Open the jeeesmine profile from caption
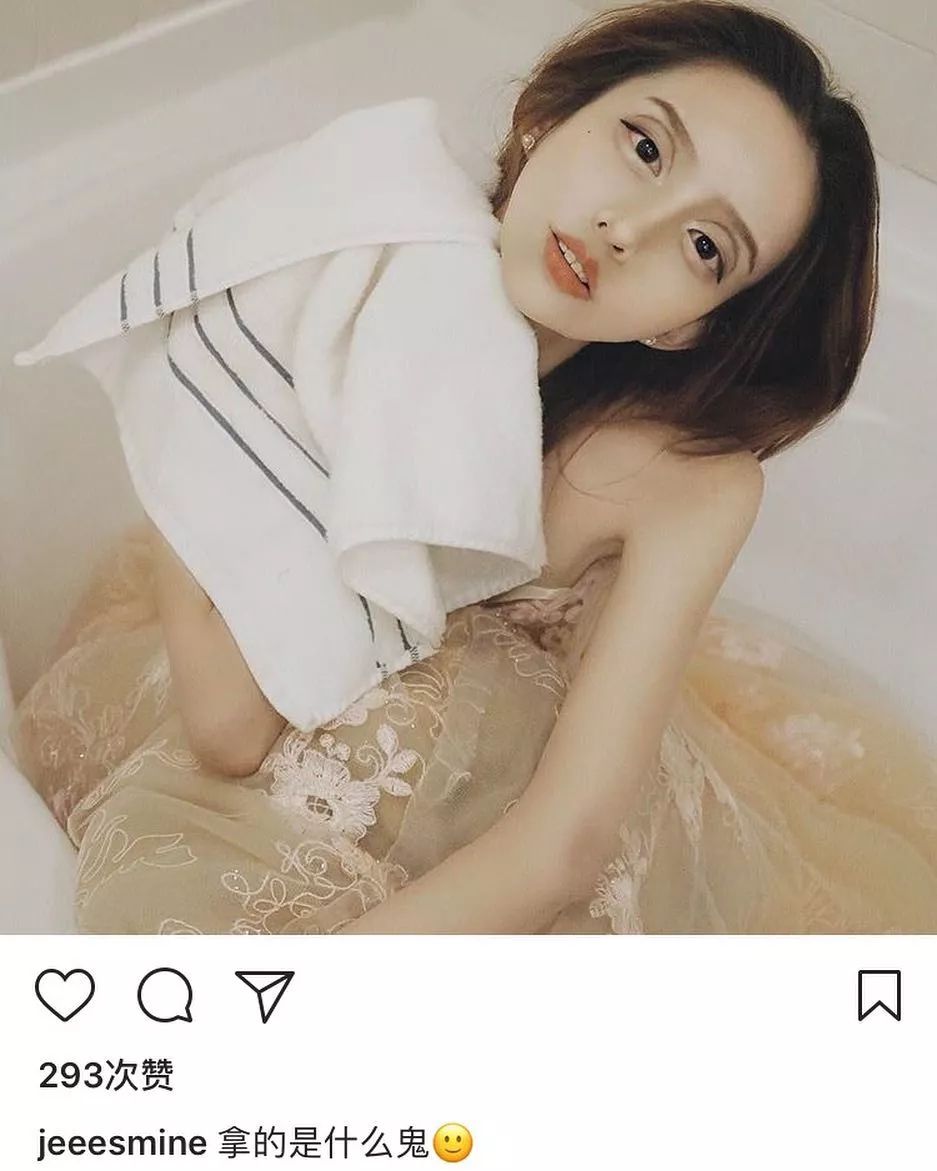This screenshot has height=1171, width=937. click(121, 1143)
